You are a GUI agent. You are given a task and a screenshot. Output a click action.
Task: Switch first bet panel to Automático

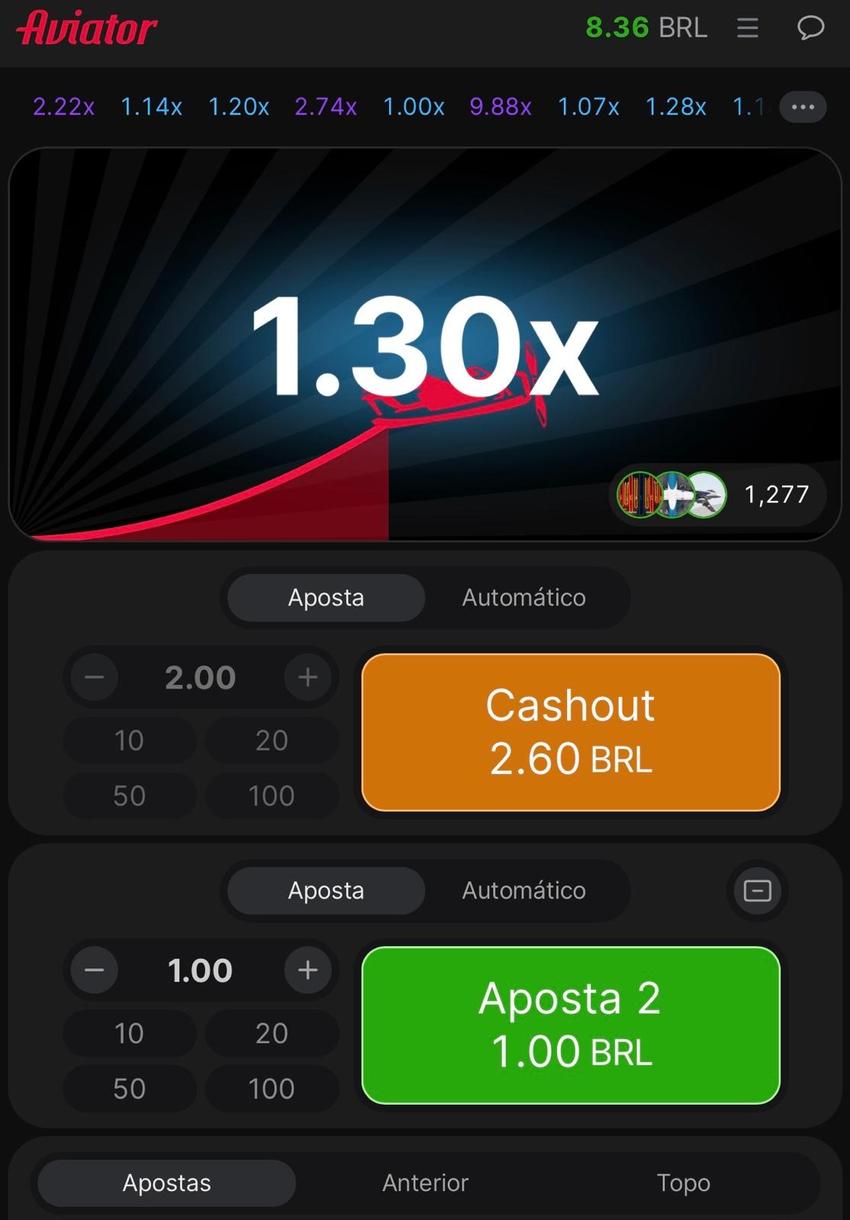[523, 597]
